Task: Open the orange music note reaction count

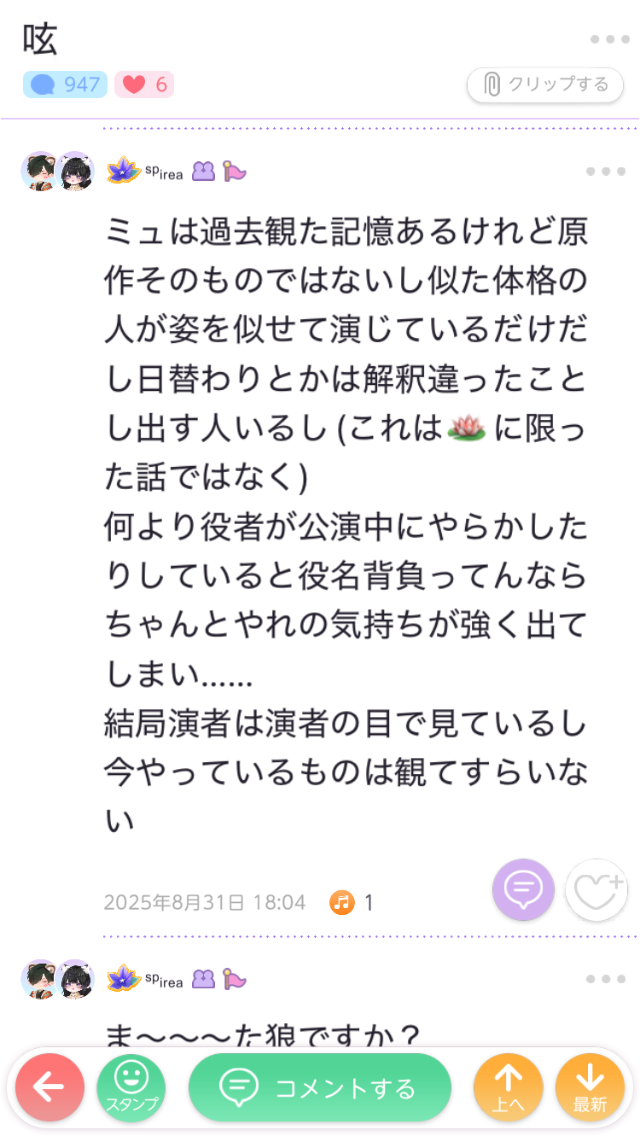Action: click(352, 903)
